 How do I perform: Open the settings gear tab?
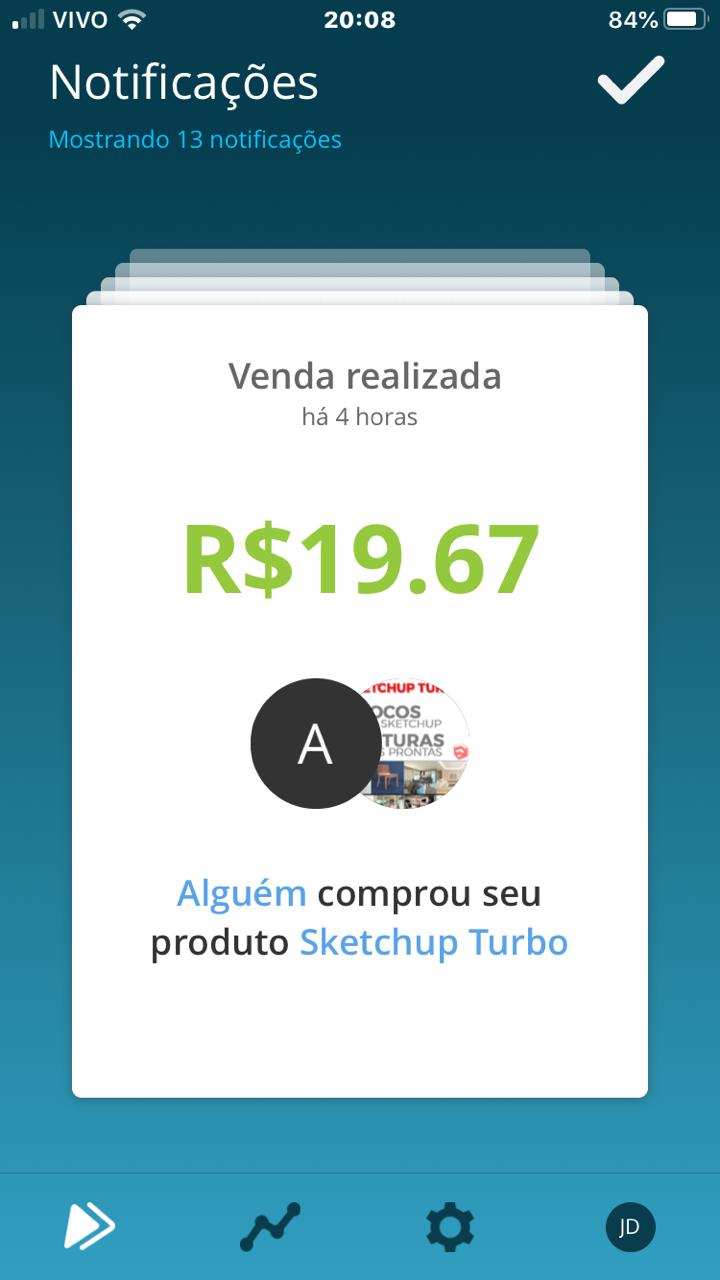tap(450, 1226)
